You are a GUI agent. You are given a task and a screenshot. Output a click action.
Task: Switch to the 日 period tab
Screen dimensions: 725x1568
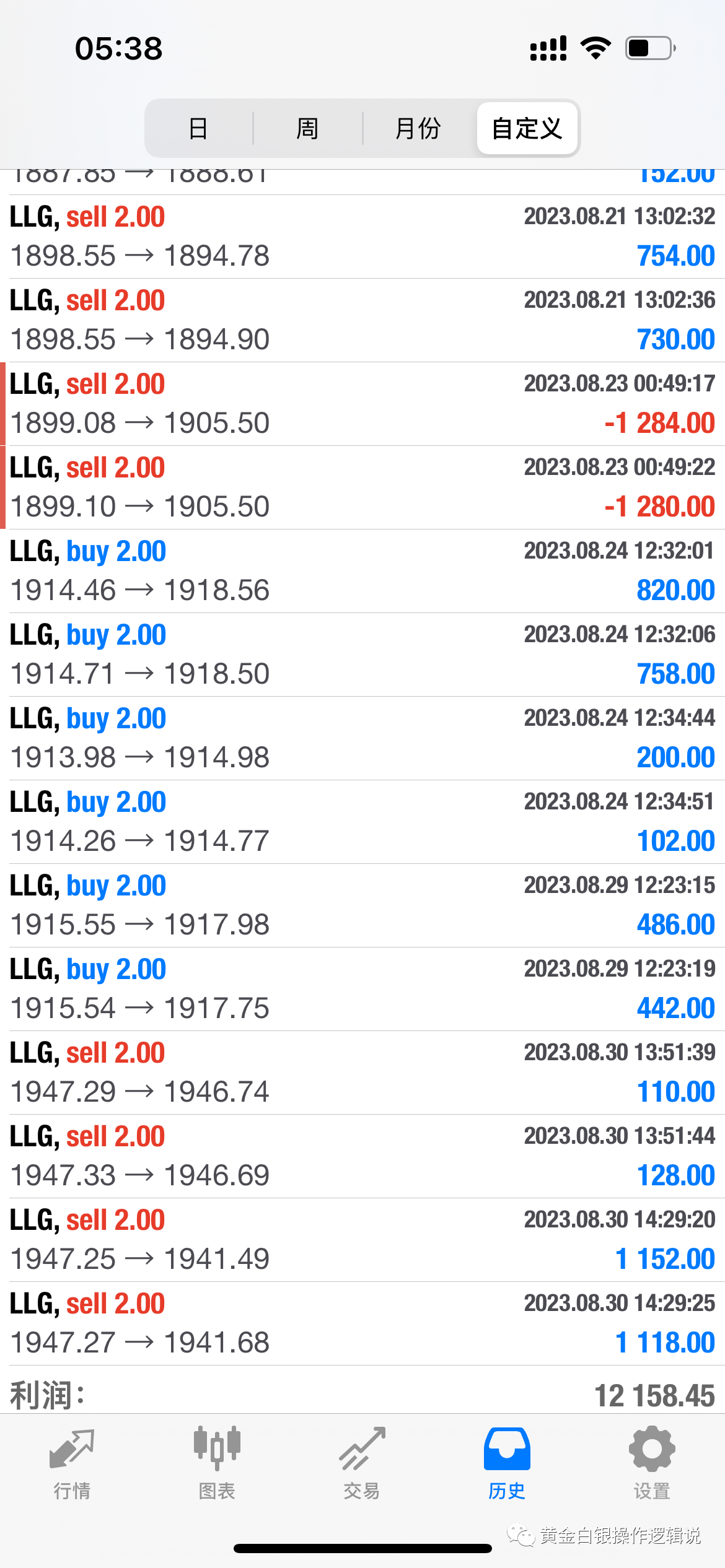(x=198, y=129)
